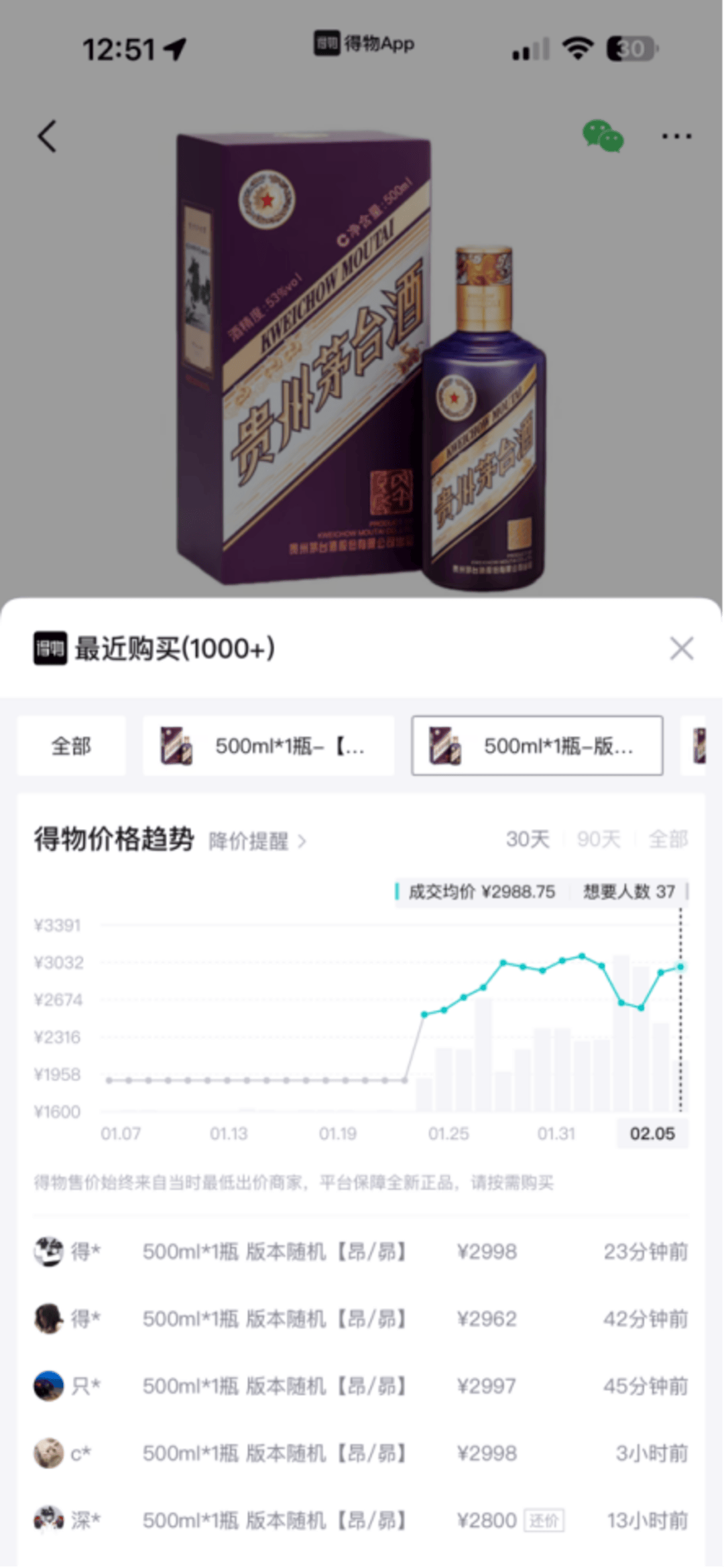Viewport: 724px width, 1568px height.
Task: Tap the avatar of buyer 深*
Action: (49, 1519)
